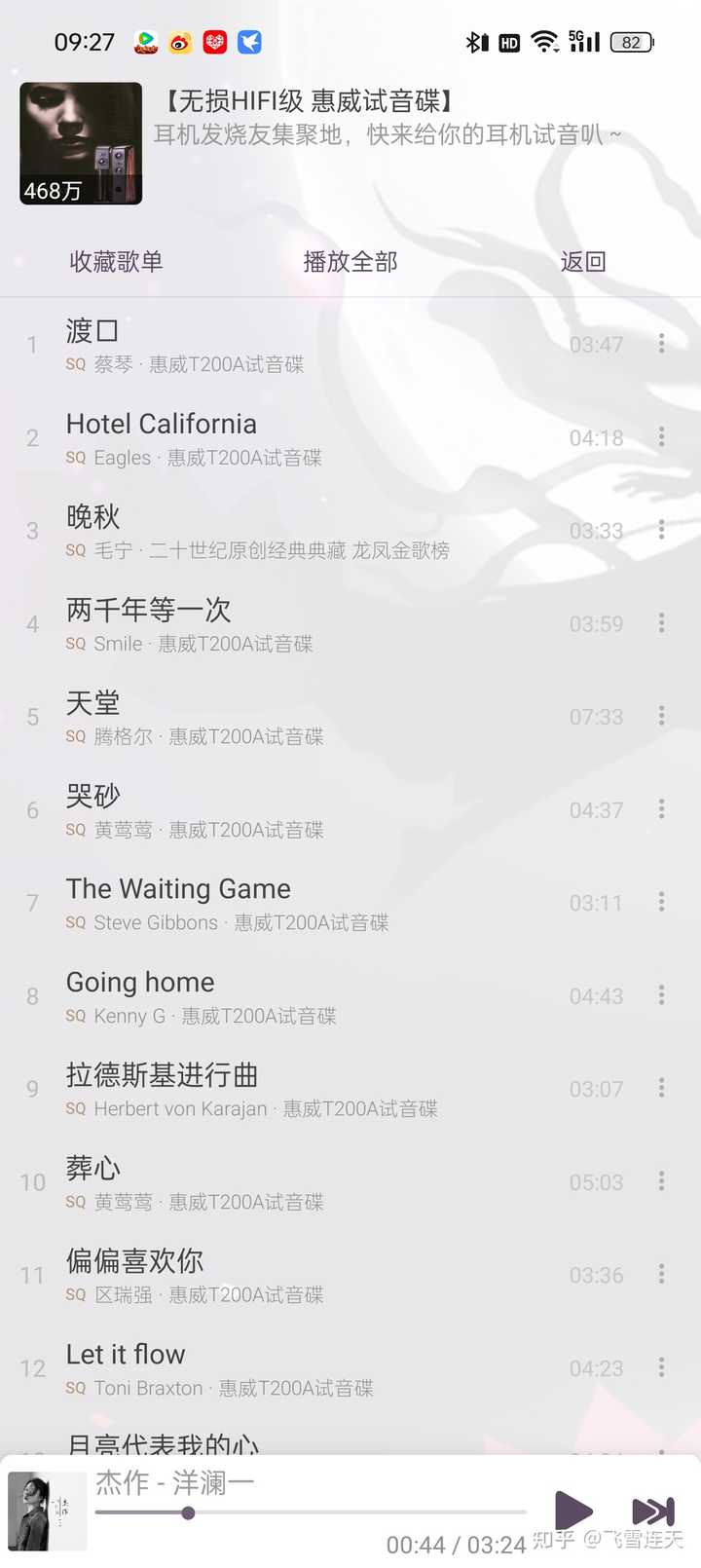
Task: Open more options for 偏偏喜欢你
Action: coord(661,1274)
